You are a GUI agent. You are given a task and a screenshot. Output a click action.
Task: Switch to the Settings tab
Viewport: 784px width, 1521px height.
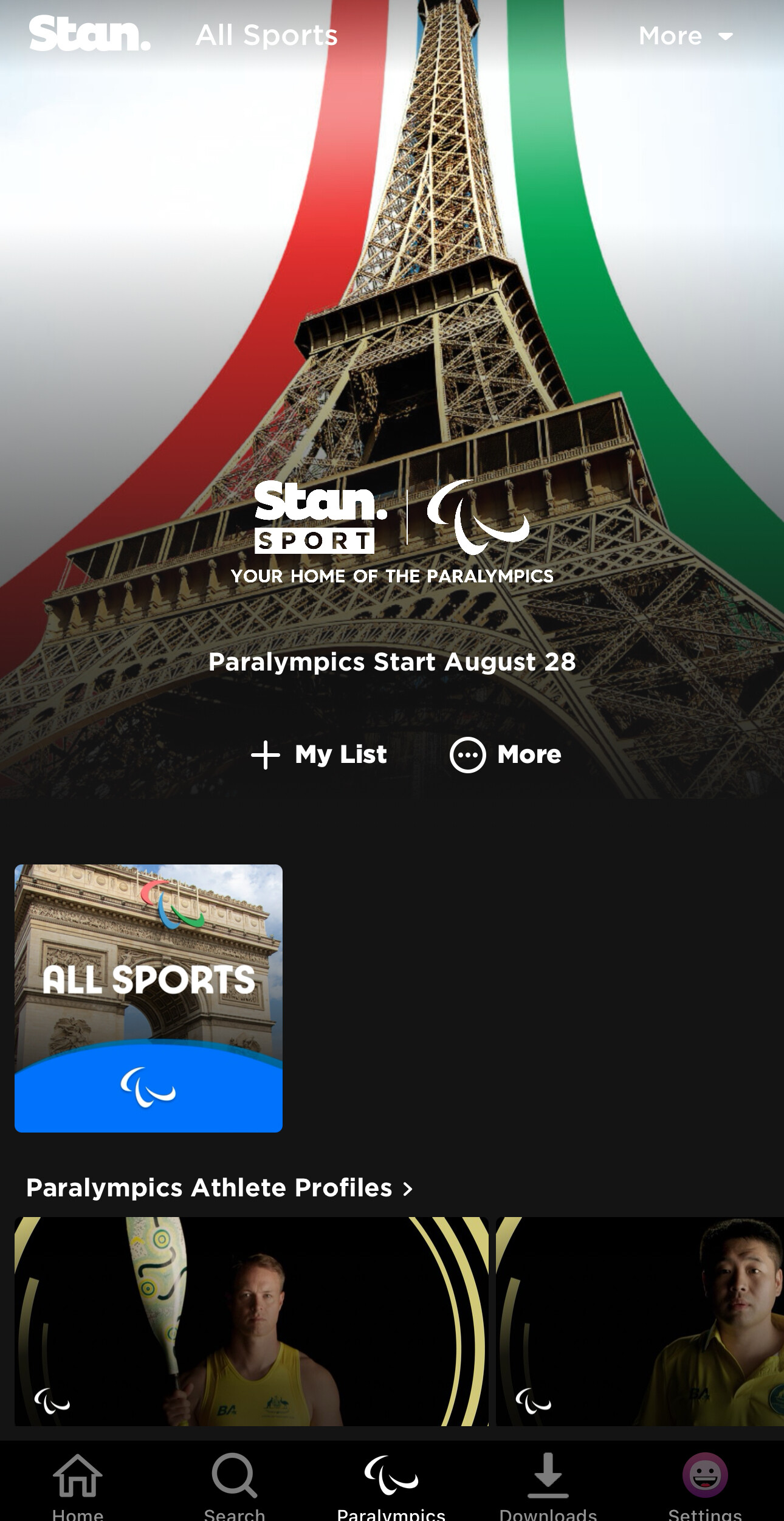[705, 1483]
